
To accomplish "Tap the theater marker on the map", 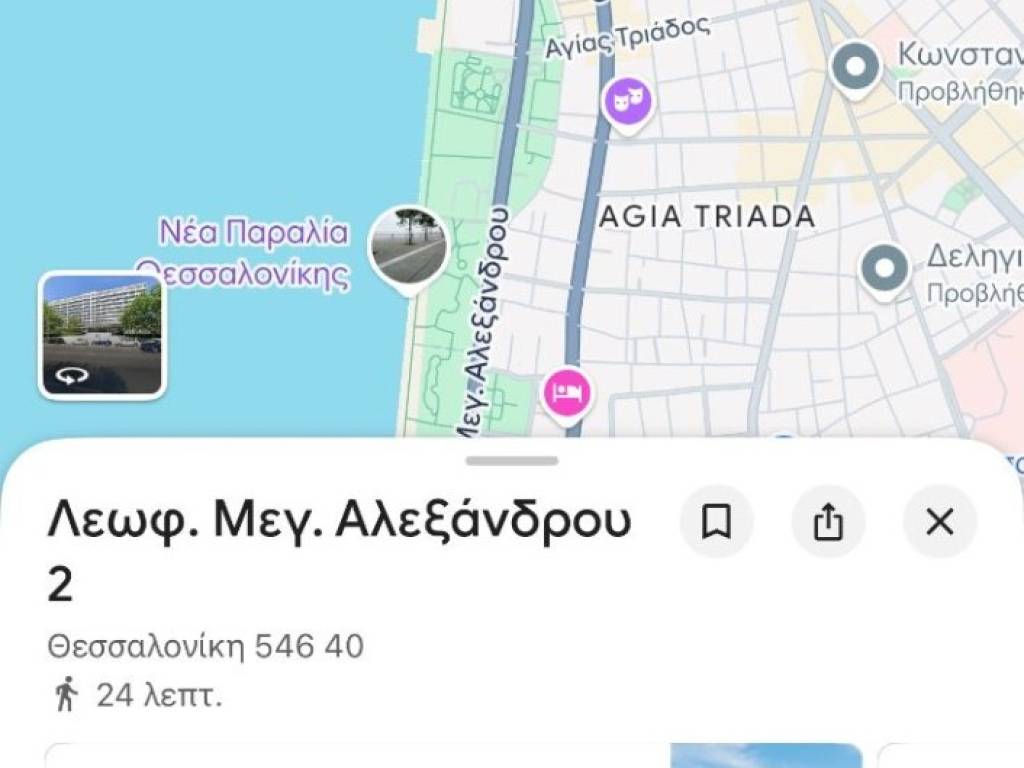I will (628, 100).
